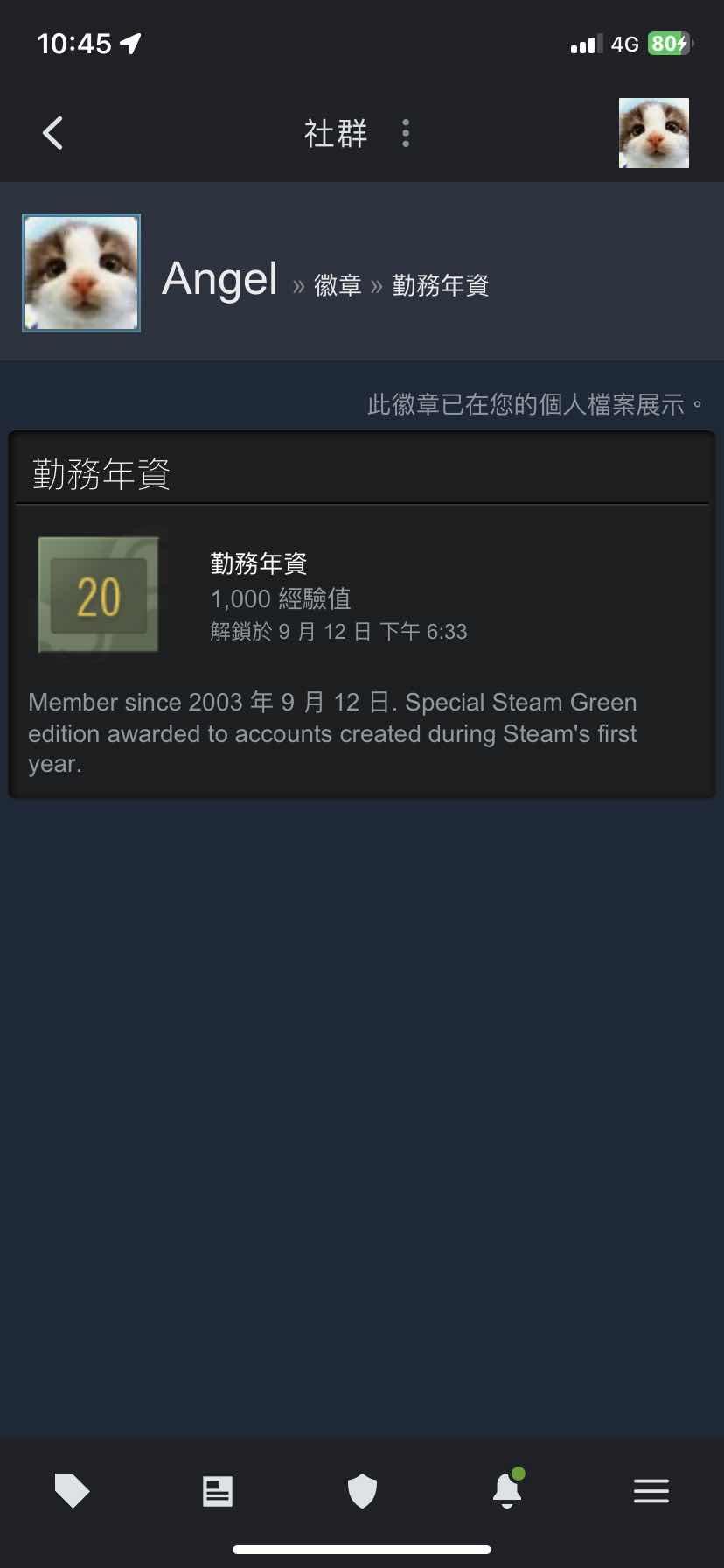
Task: Go back using the top-left arrow
Action: pyautogui.click(x=53, y=133)
